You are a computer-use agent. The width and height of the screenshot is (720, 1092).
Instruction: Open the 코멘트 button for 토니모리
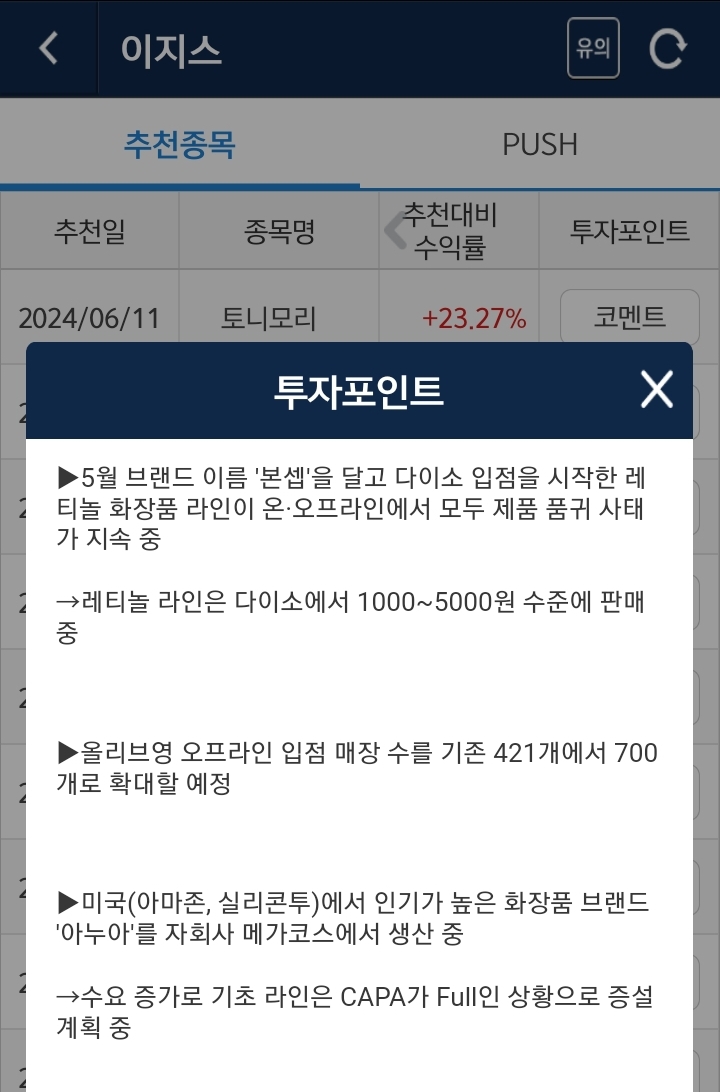click(x=630, y=317)
